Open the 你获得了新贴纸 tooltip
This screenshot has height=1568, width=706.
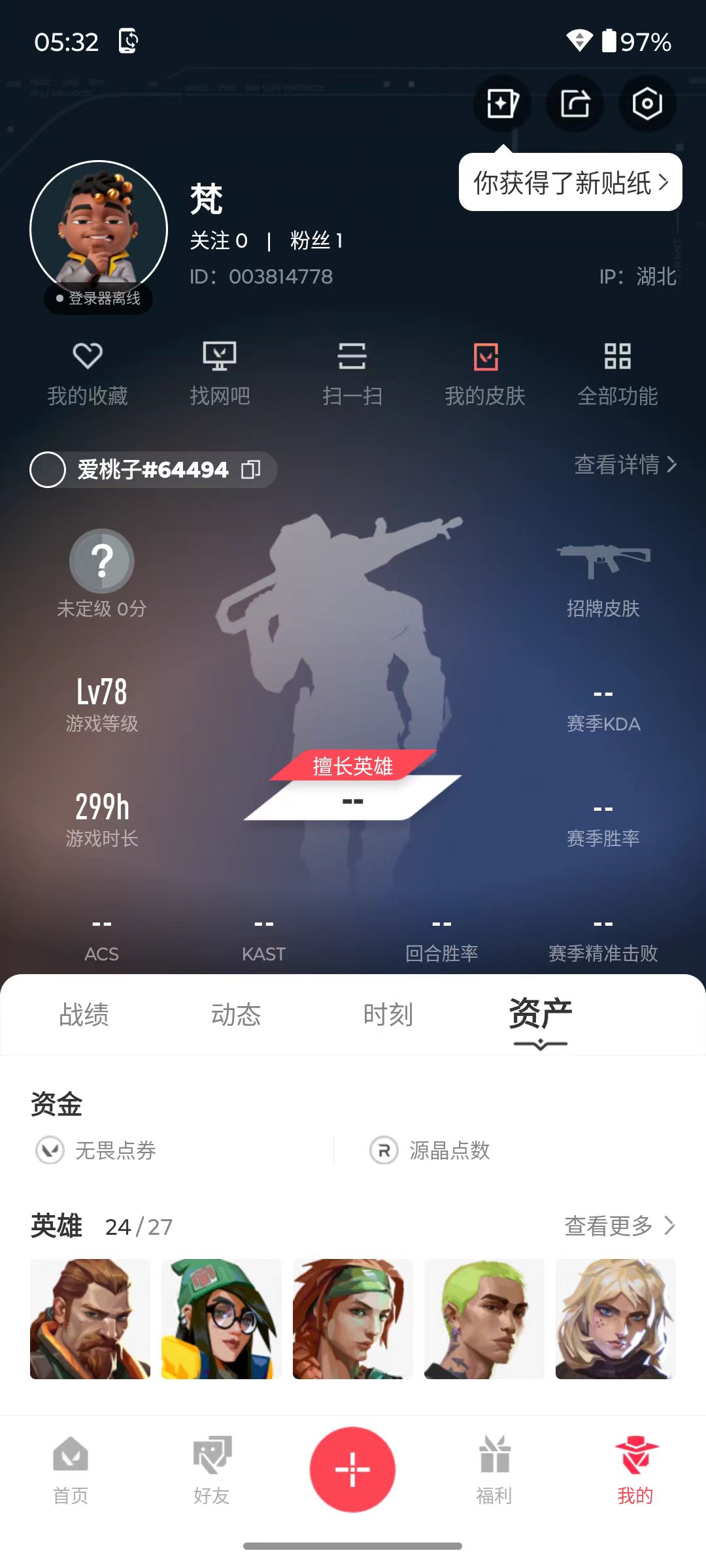click(x=571, y=182)
